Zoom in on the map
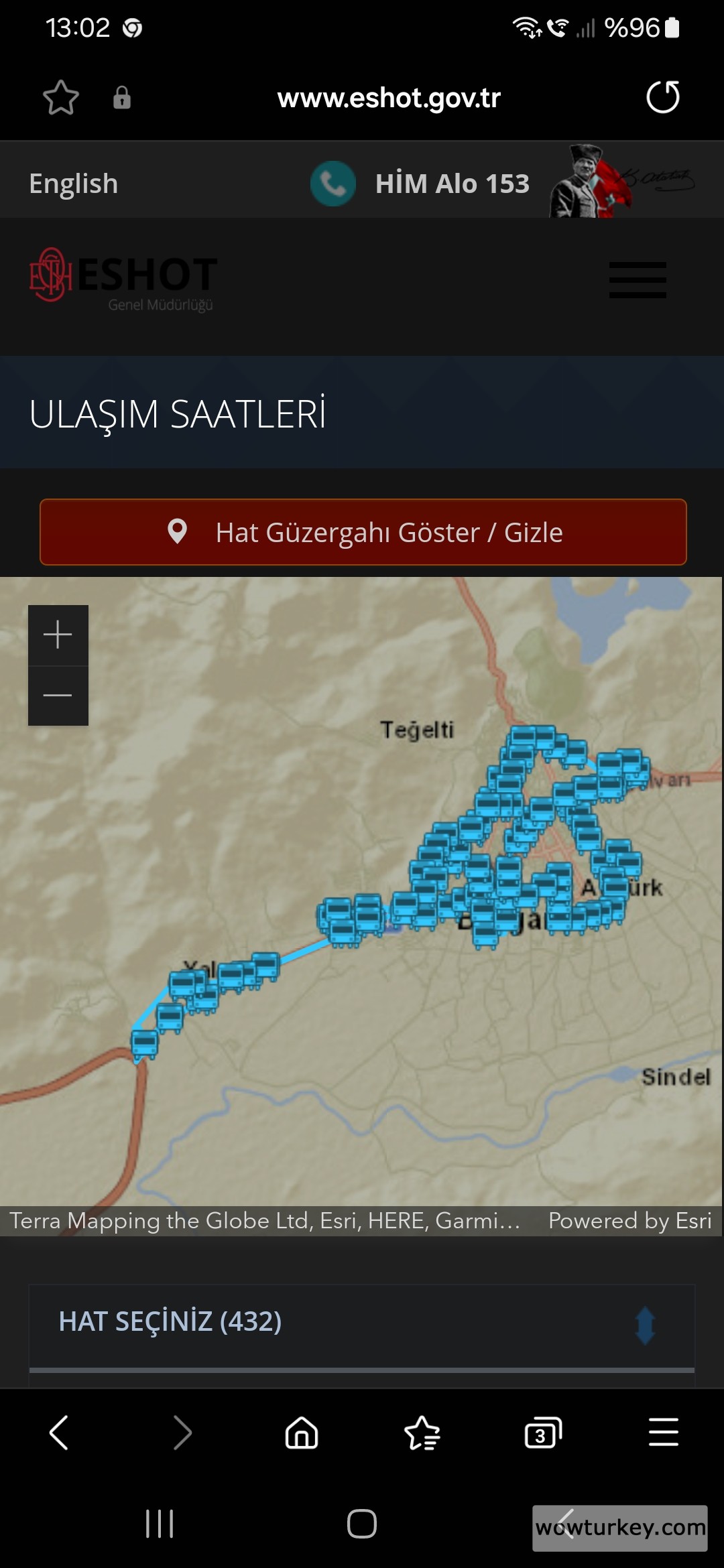Viewport: 724px width, 1568px height. click(58, 635)
